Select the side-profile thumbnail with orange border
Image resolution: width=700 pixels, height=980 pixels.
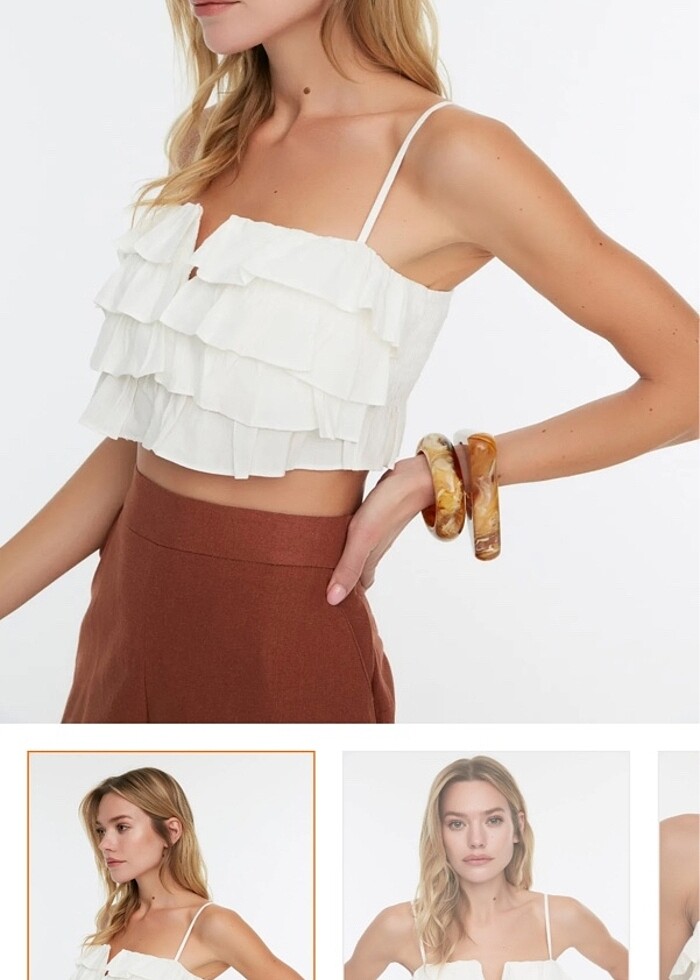click(171, 865)
